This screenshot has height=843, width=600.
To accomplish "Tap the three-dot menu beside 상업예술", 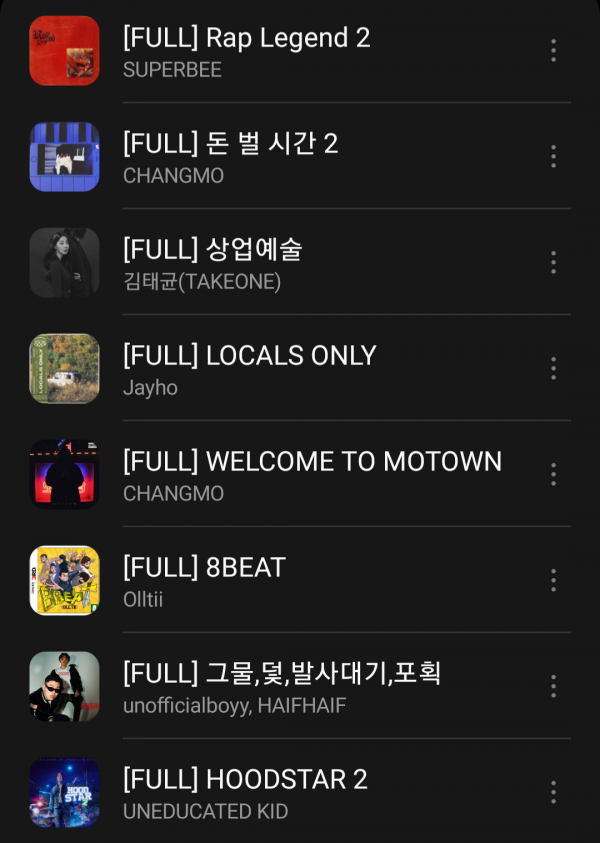I will click(553, 262).
